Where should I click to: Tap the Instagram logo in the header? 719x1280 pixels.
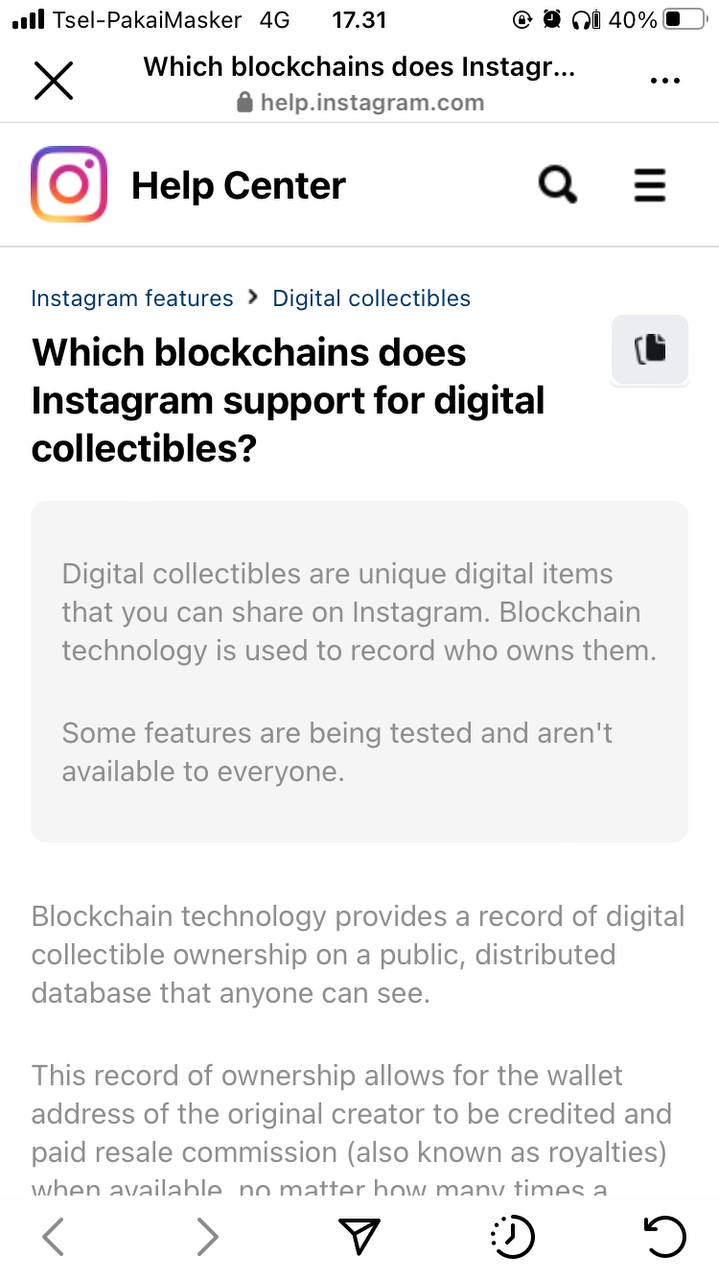pyautogui.click(x=69, y=185)
